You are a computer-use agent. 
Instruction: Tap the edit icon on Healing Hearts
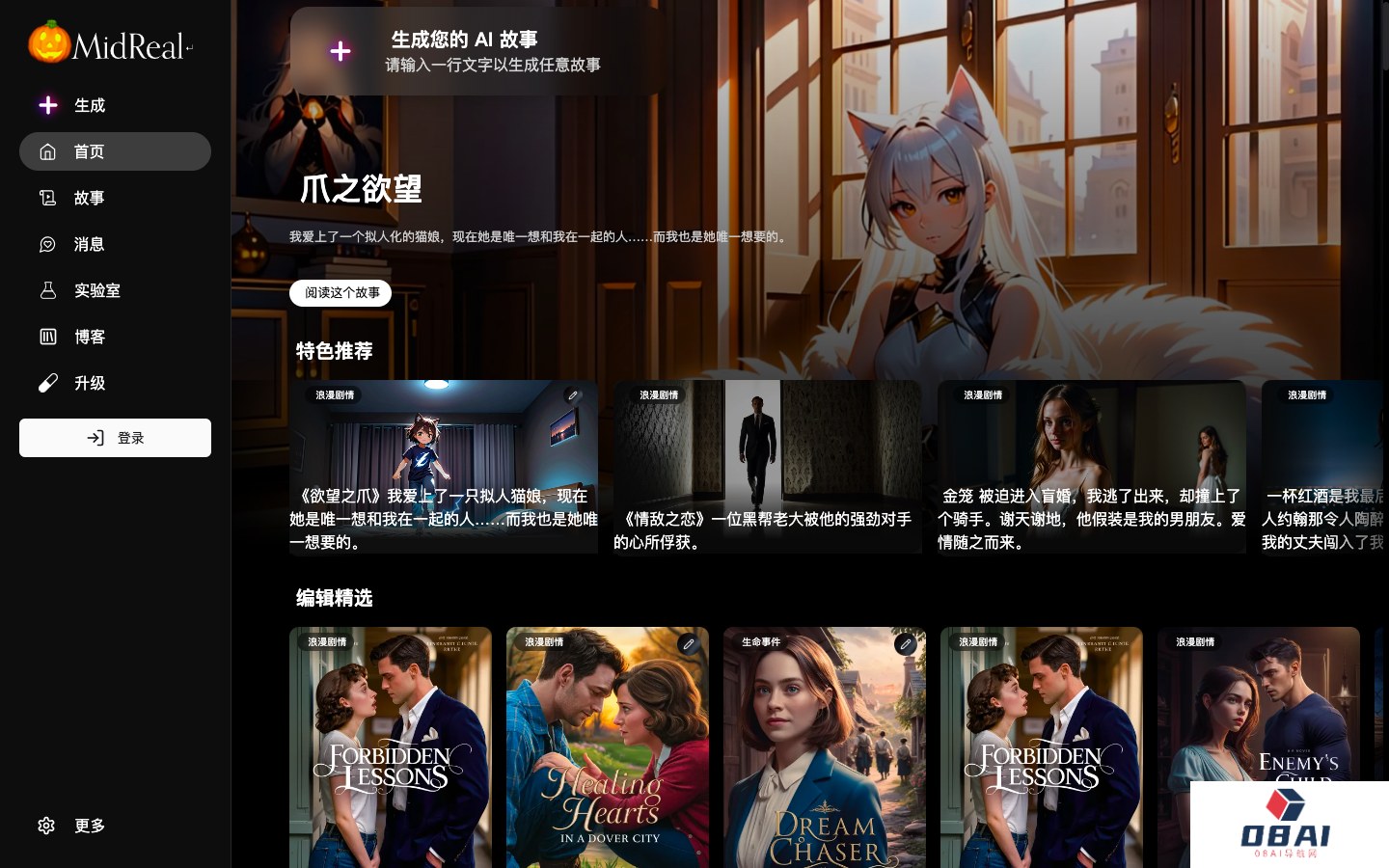pos(688,644)
